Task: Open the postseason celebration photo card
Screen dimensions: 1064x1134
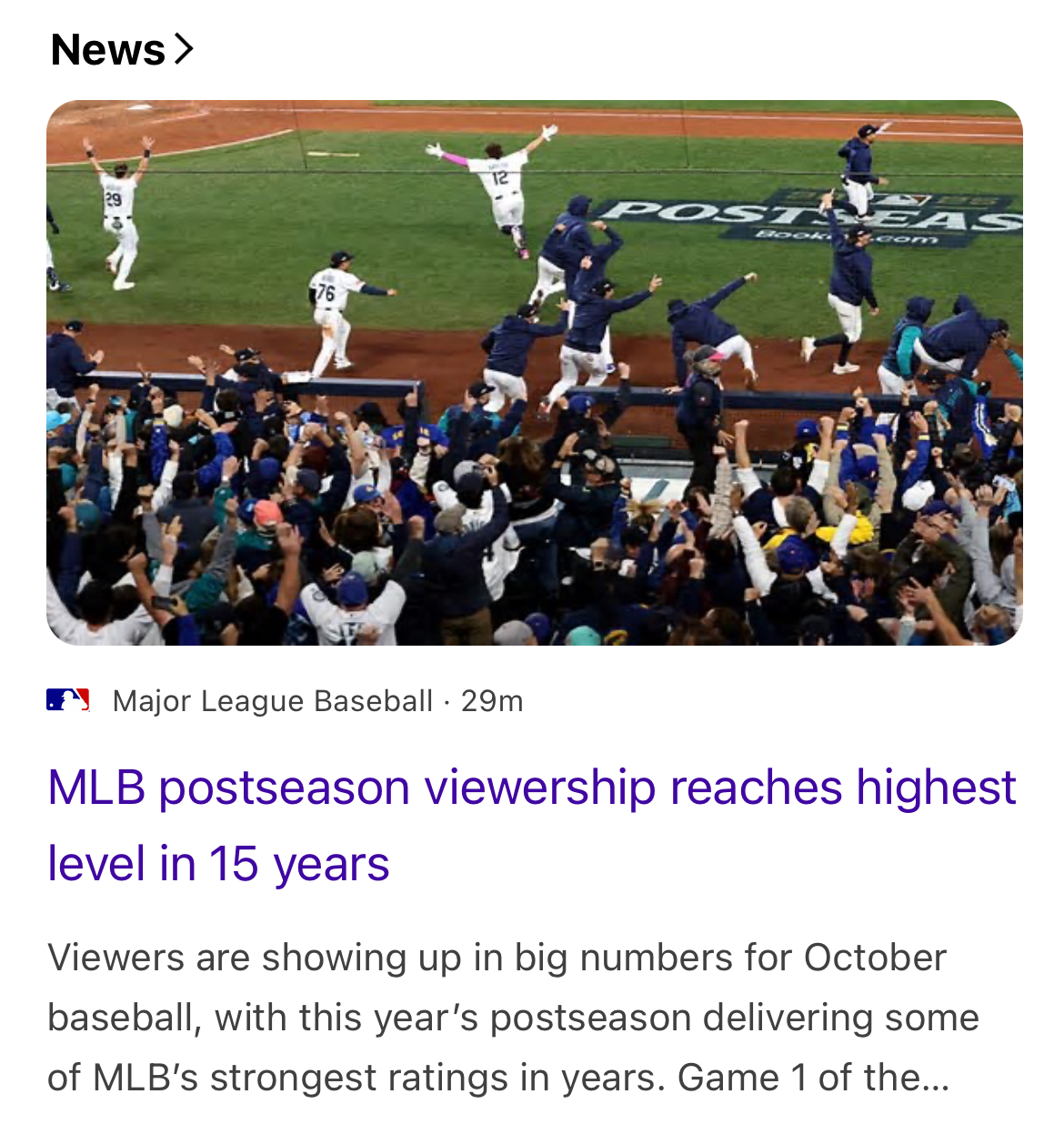Action: pyautogui.click(x=534, y=373)
